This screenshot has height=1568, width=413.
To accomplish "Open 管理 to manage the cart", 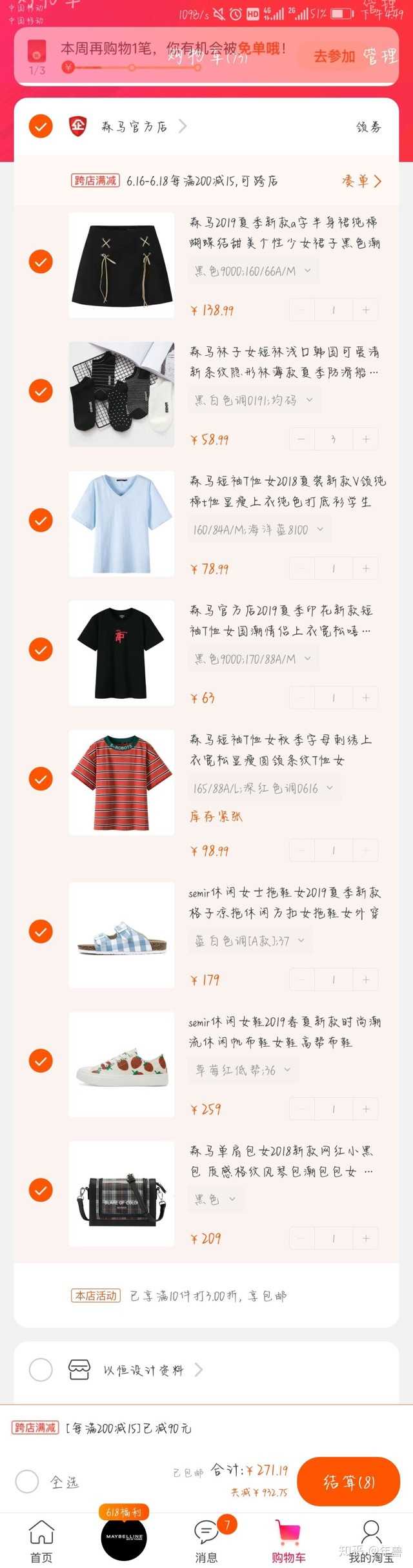I will tap(379, 57).
